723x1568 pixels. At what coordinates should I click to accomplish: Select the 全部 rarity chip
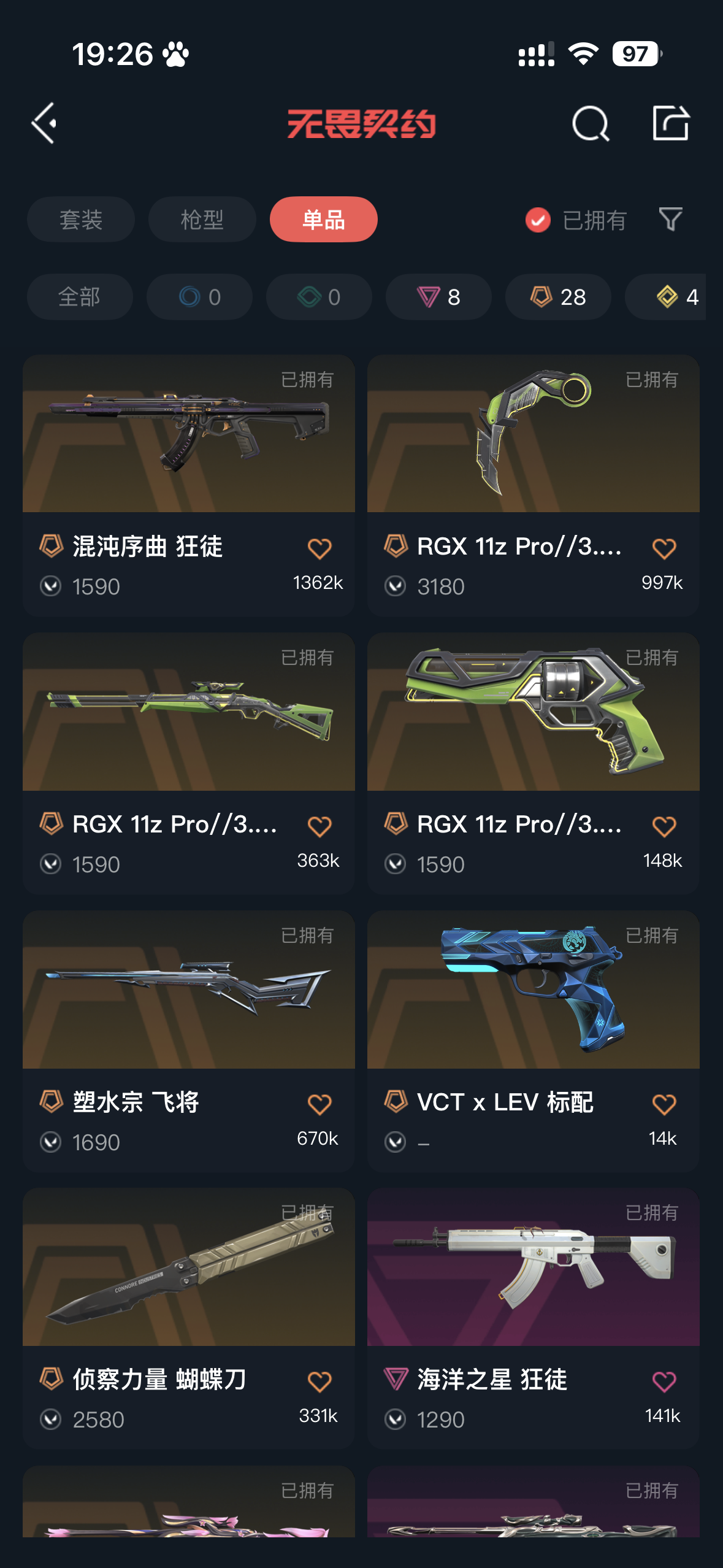tap(79, 297)
